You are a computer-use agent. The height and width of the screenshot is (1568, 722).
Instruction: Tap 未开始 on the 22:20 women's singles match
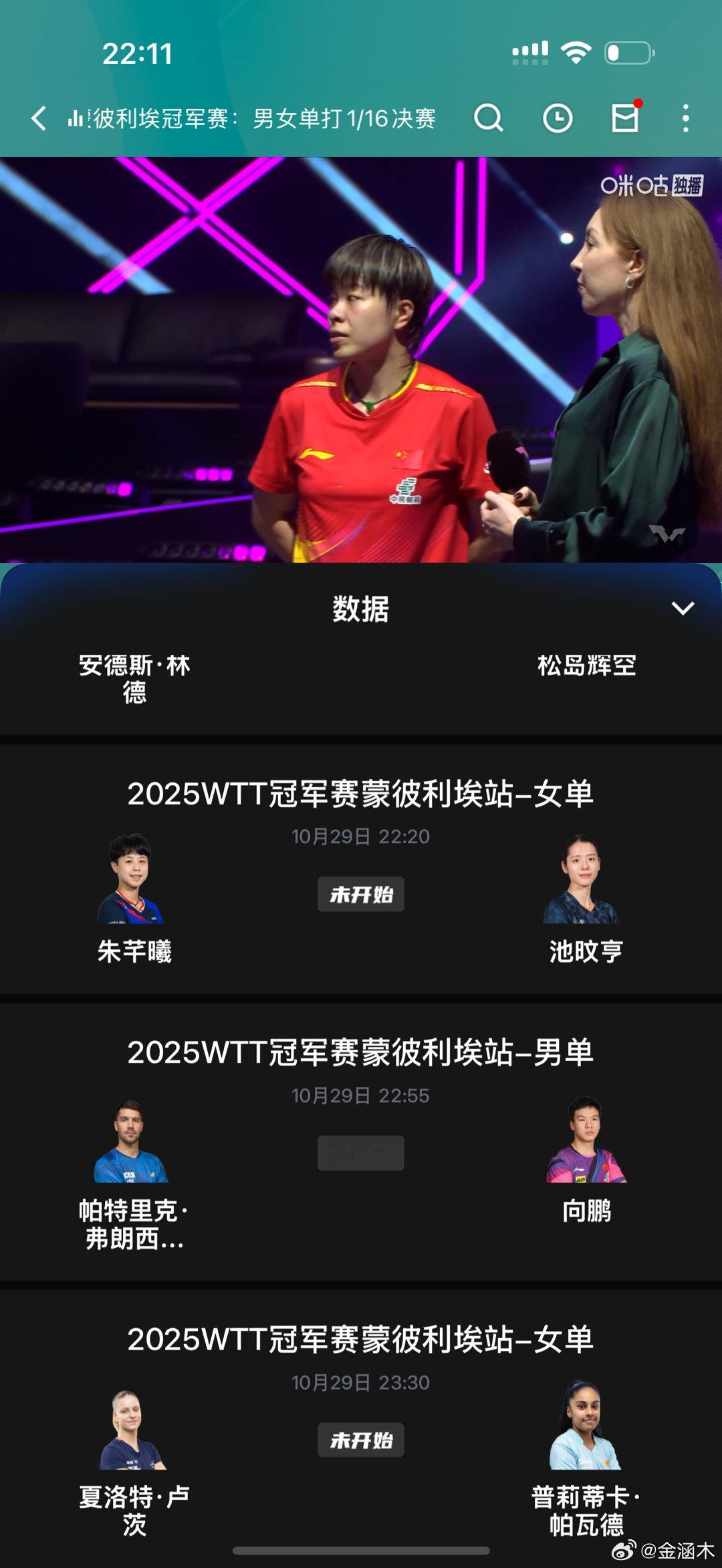pyautogui.click(x=361, y=894)
